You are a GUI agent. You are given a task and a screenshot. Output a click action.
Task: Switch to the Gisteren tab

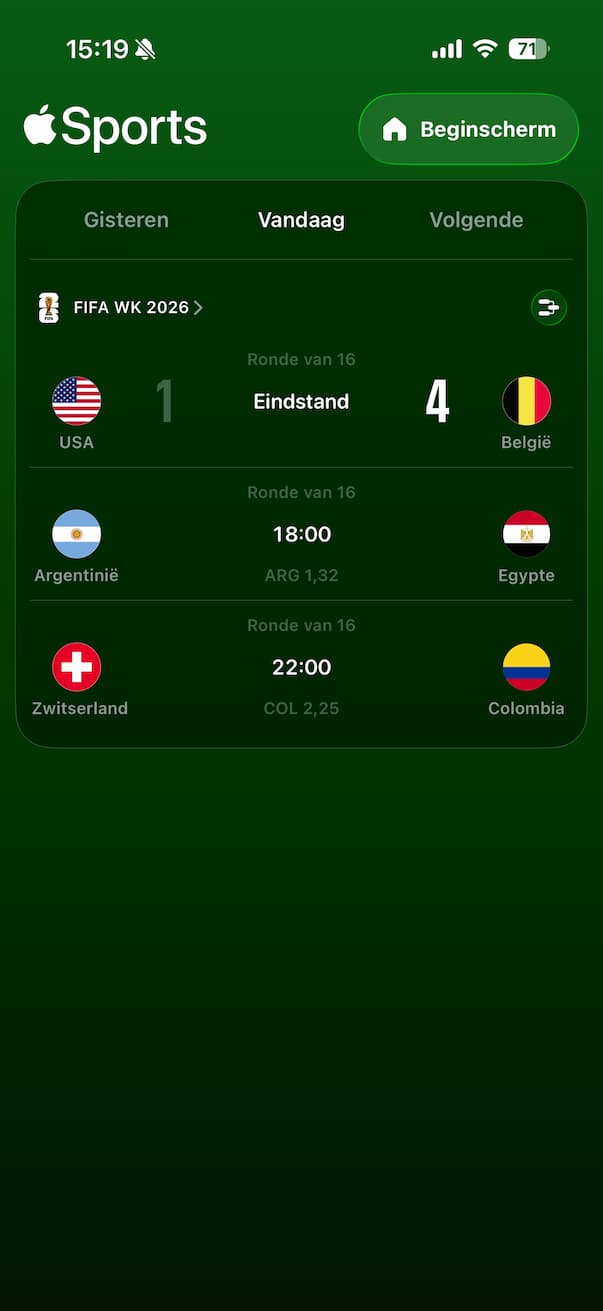pyautogui.click(x=126, y=220)
